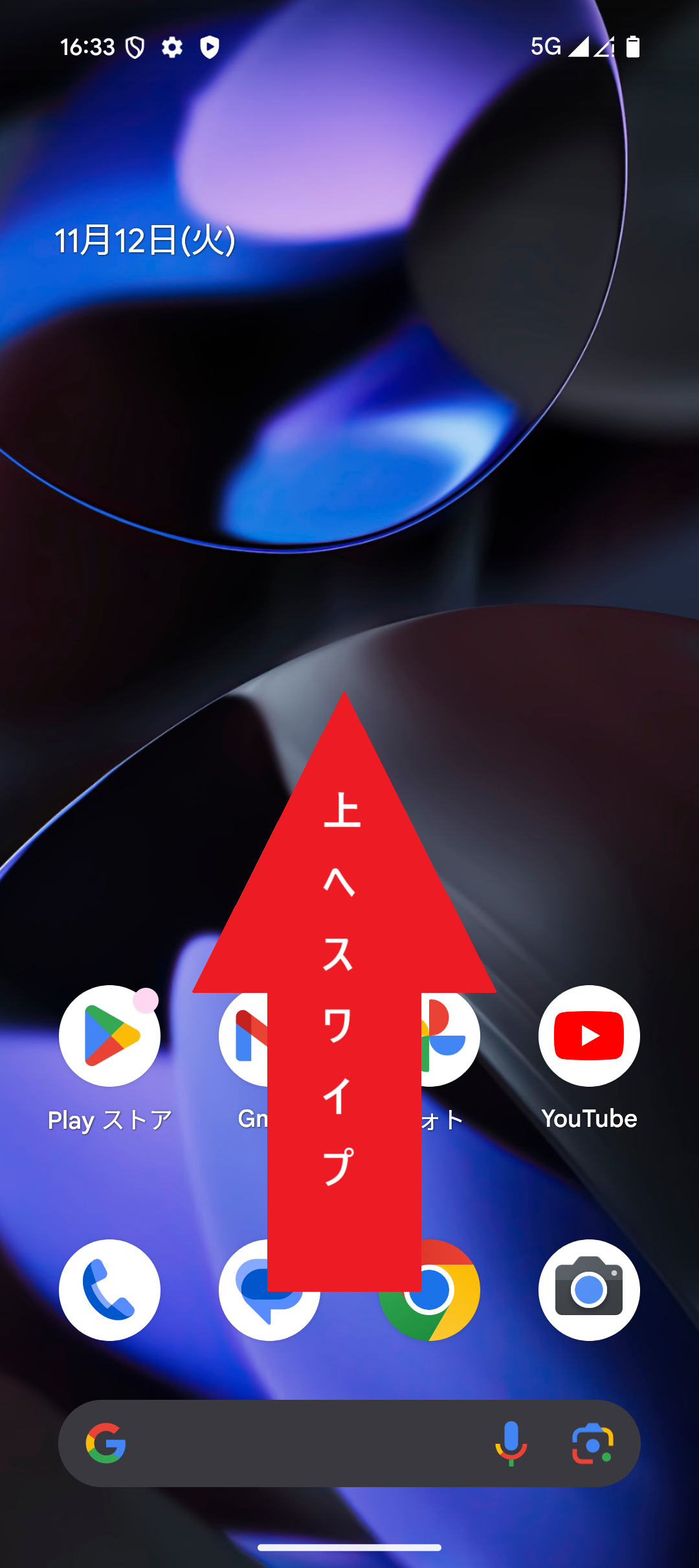Screen dimensions: 699x1568
Task: Start the YouTube app
Action: [x=589, y=1036]
